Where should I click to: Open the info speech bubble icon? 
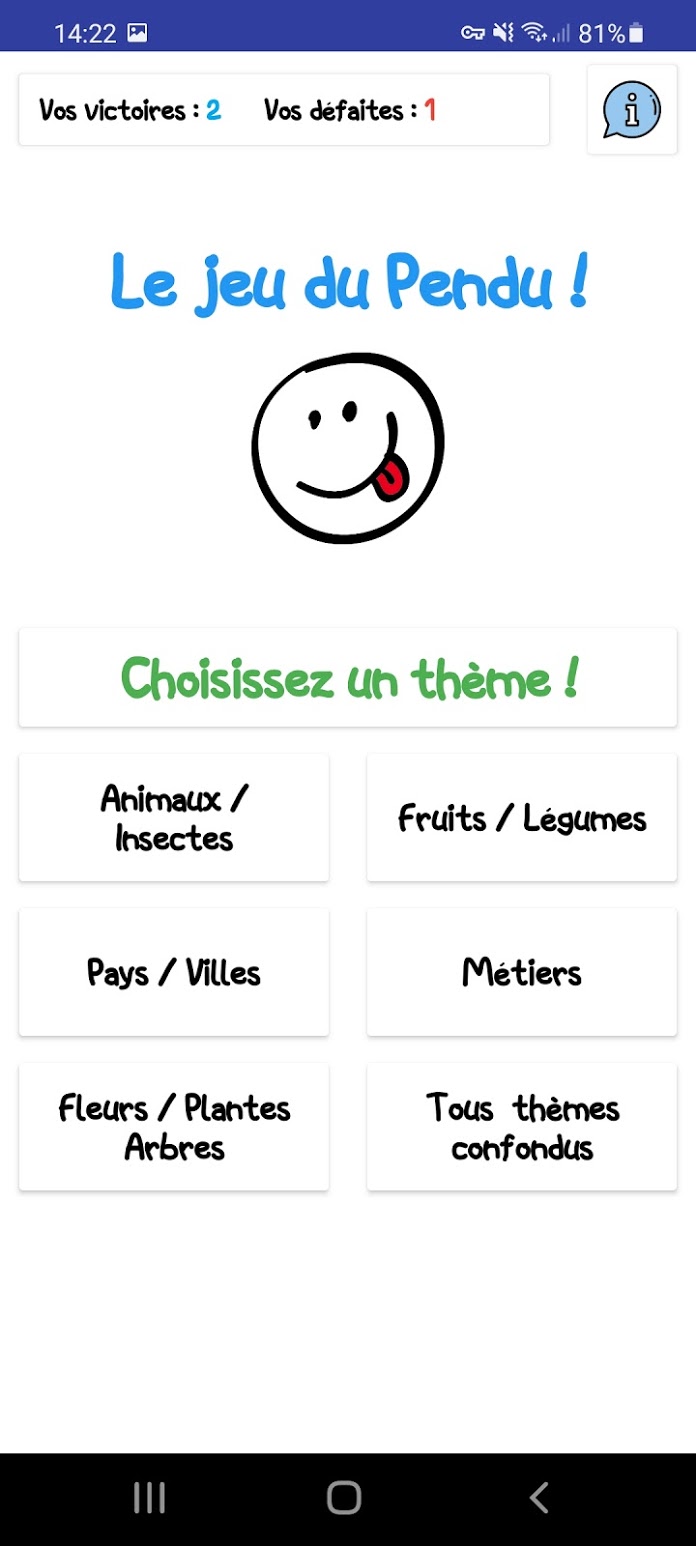pyautogui.click(x=631, y=110)
